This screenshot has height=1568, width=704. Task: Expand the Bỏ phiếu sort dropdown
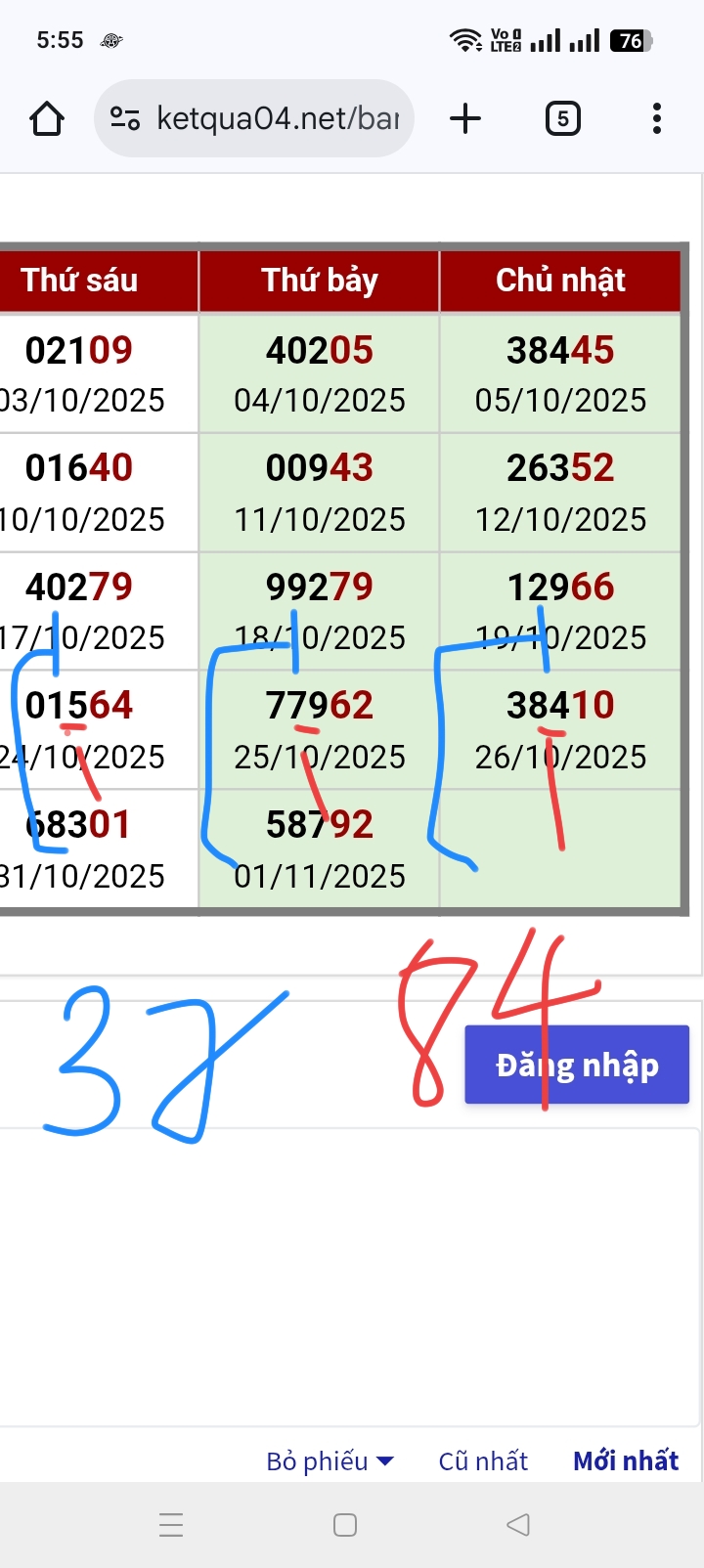point(330,1460)
